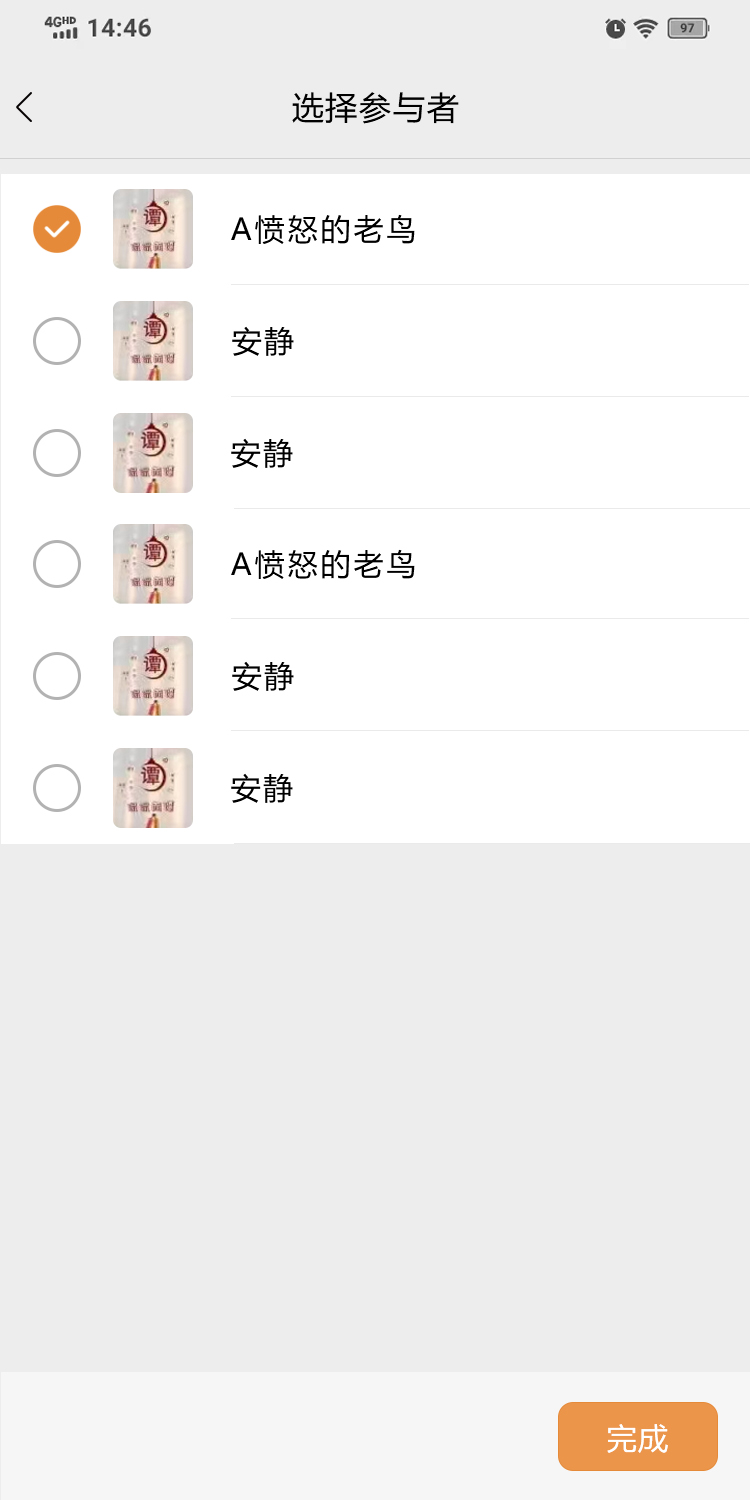Confirm selection with the 完成 button

click(637, 1437)
